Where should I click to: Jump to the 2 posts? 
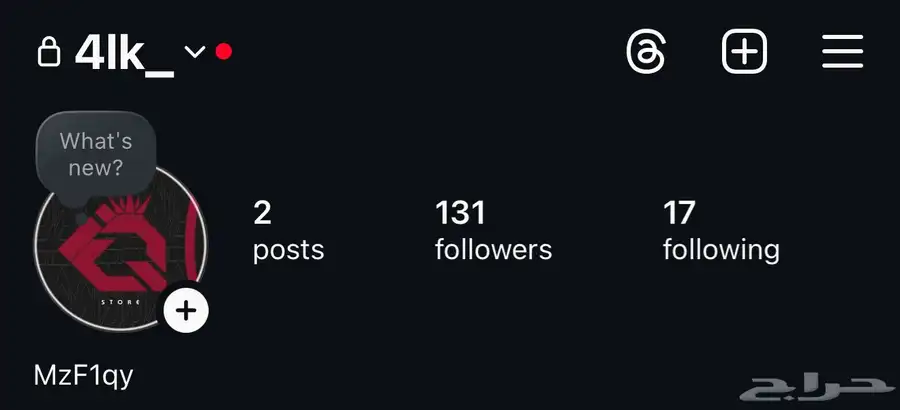288,230
